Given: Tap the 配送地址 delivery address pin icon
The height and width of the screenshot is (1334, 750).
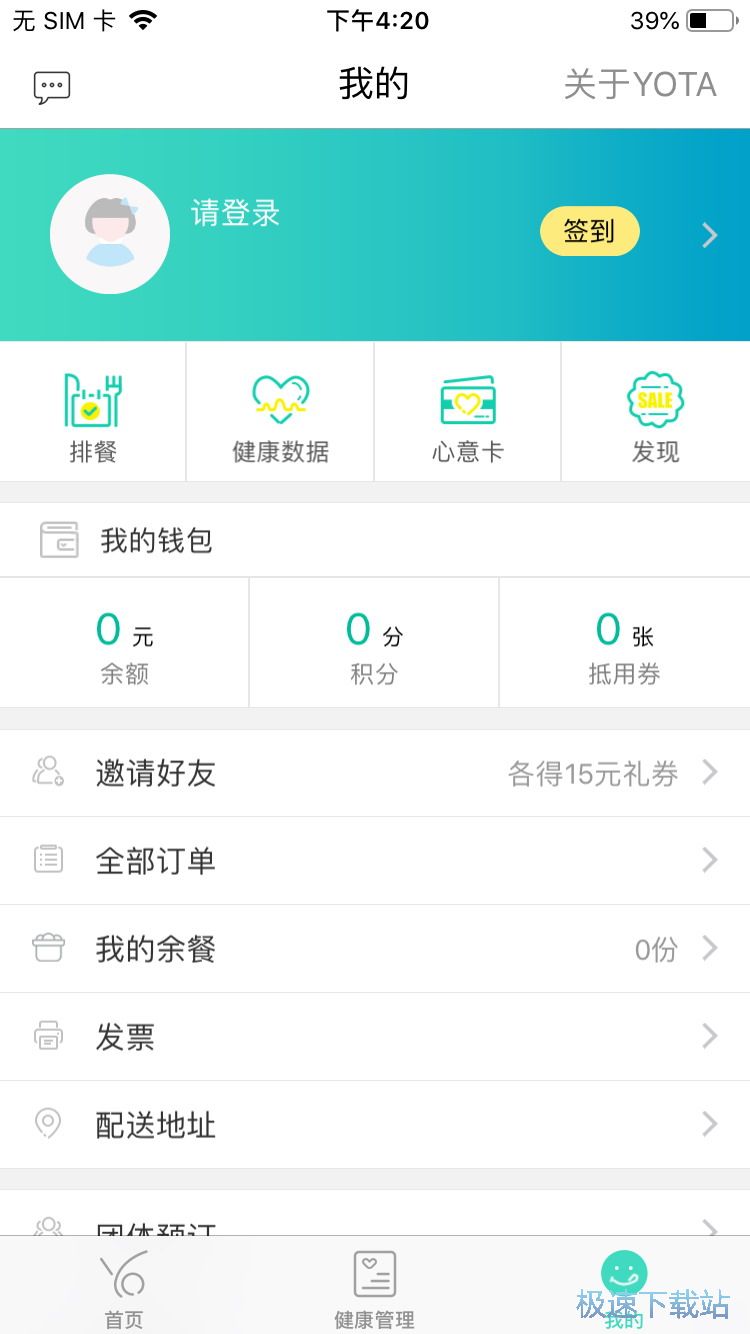Looking at the screenshot, I should click(47, 1124).
